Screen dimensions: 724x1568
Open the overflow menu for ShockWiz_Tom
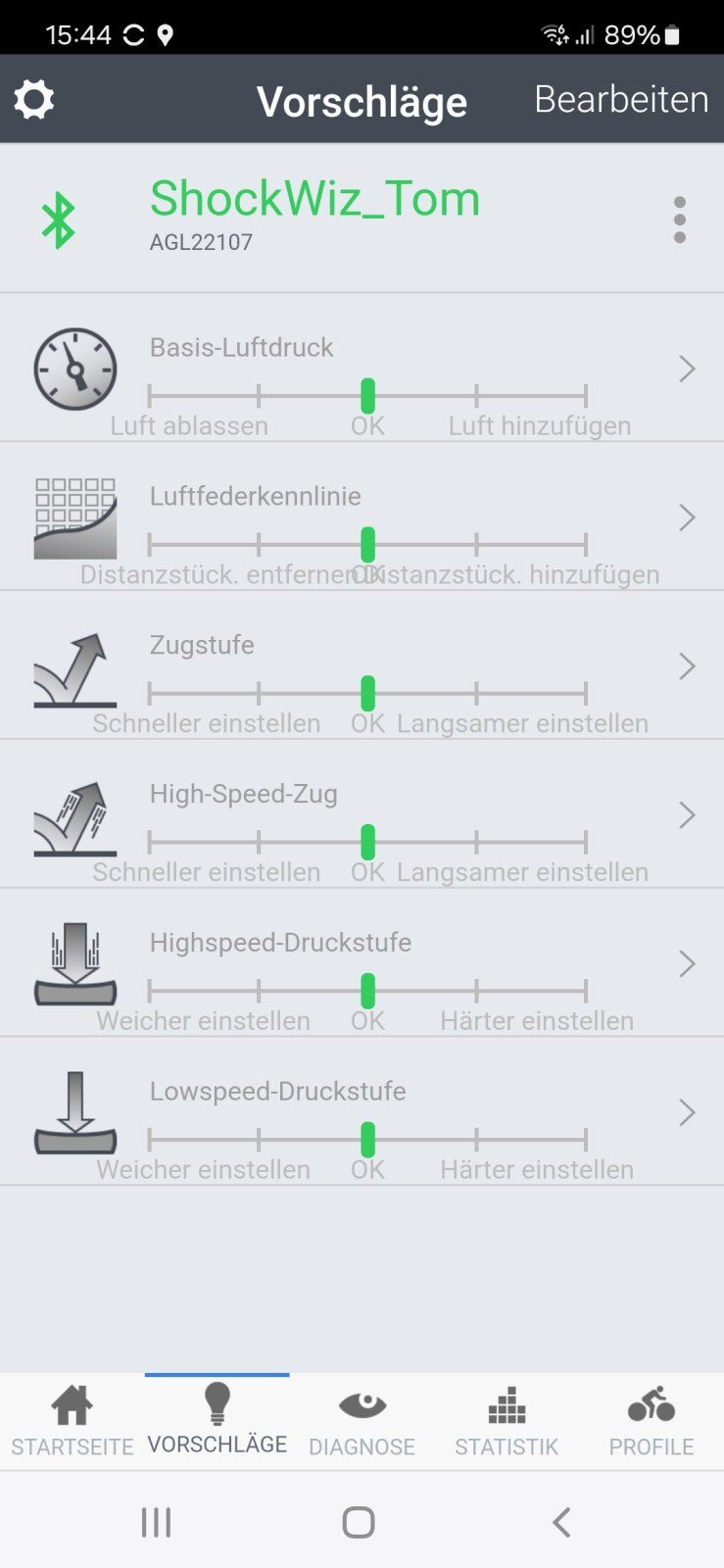click(x=679, y=220)
